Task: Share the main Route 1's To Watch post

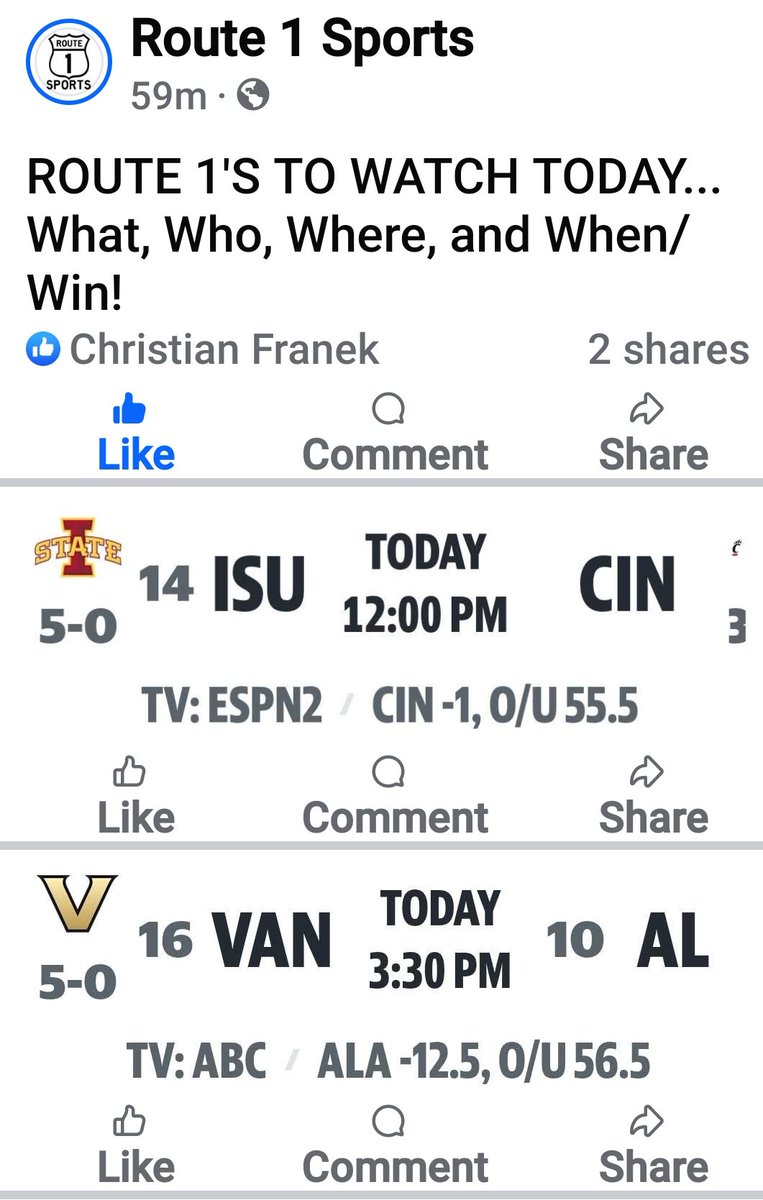Action: pyautogui.click(x=653, y=432)
